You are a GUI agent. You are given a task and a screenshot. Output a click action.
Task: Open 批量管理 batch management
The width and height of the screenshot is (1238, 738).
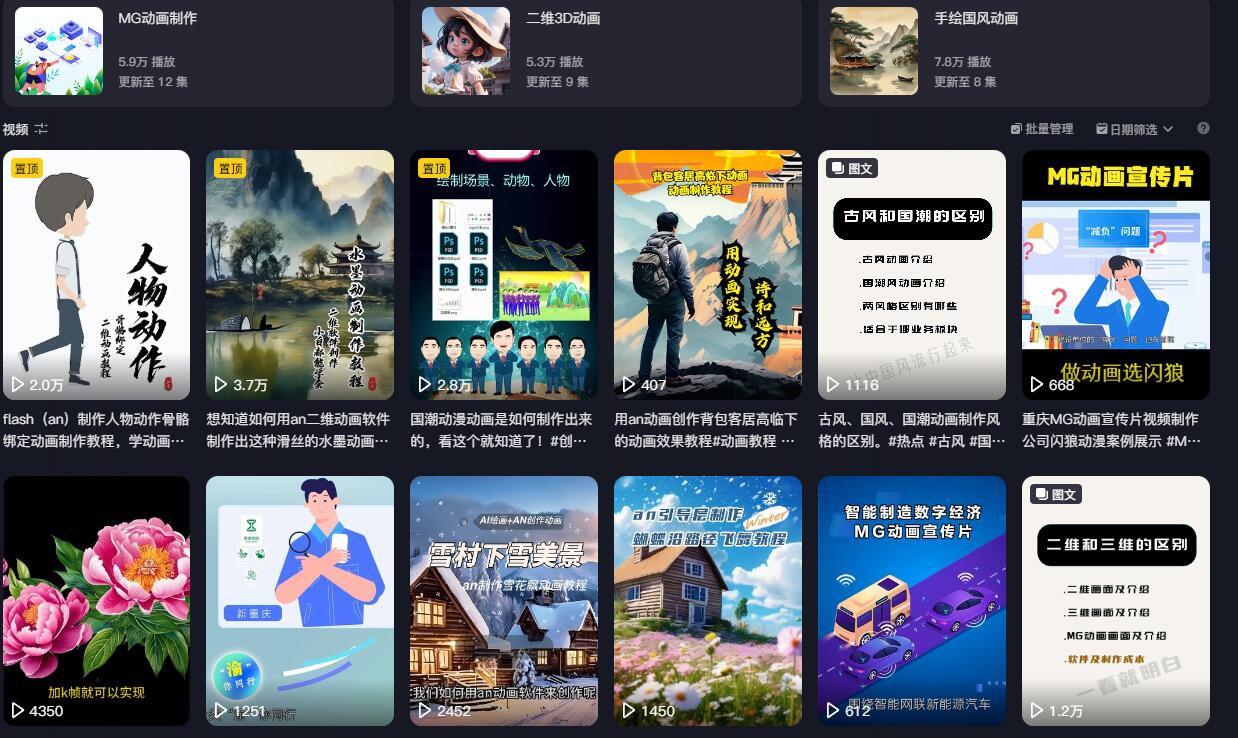[1042, 129]
